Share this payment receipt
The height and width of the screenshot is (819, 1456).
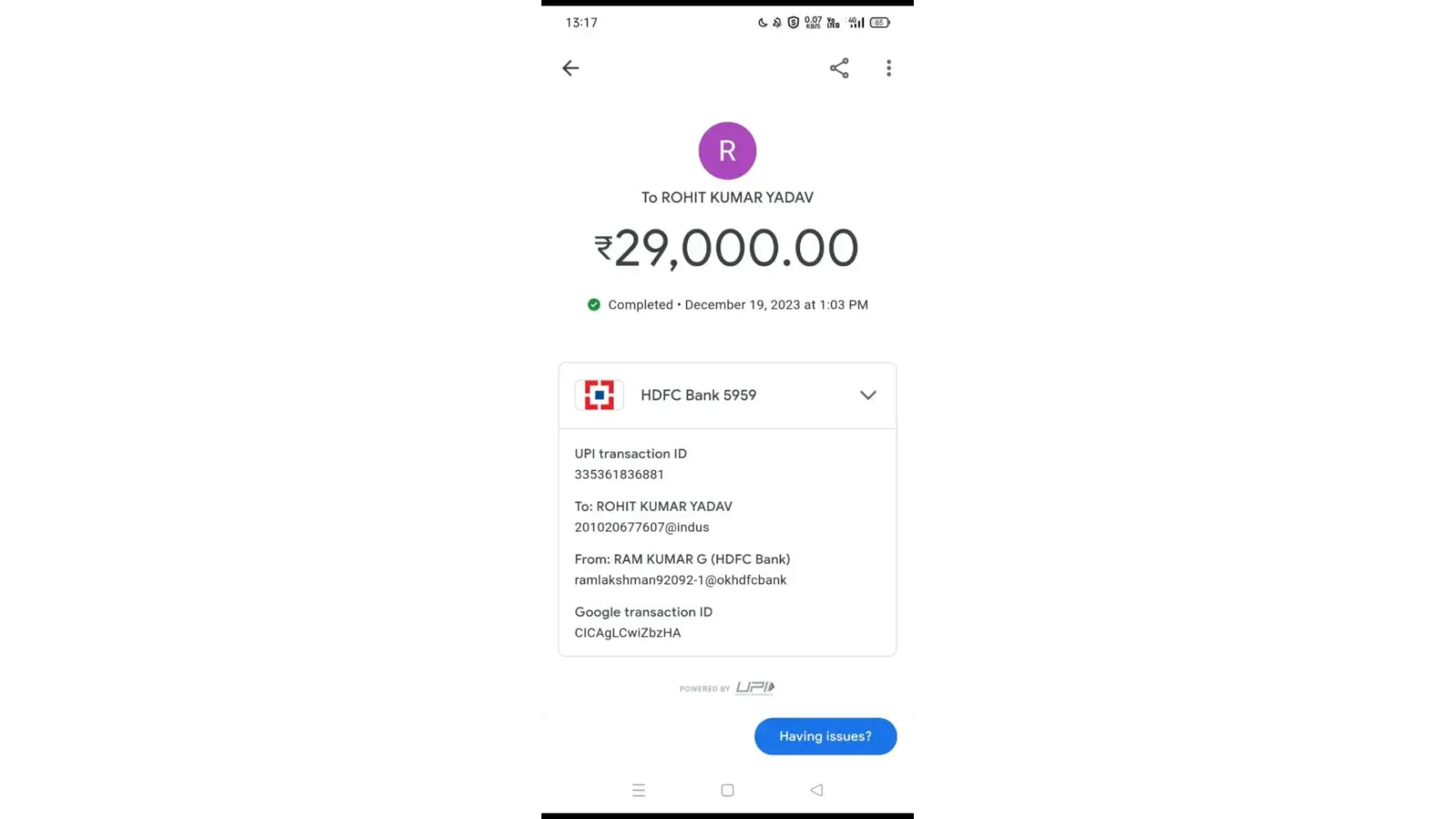pos(839,68)
